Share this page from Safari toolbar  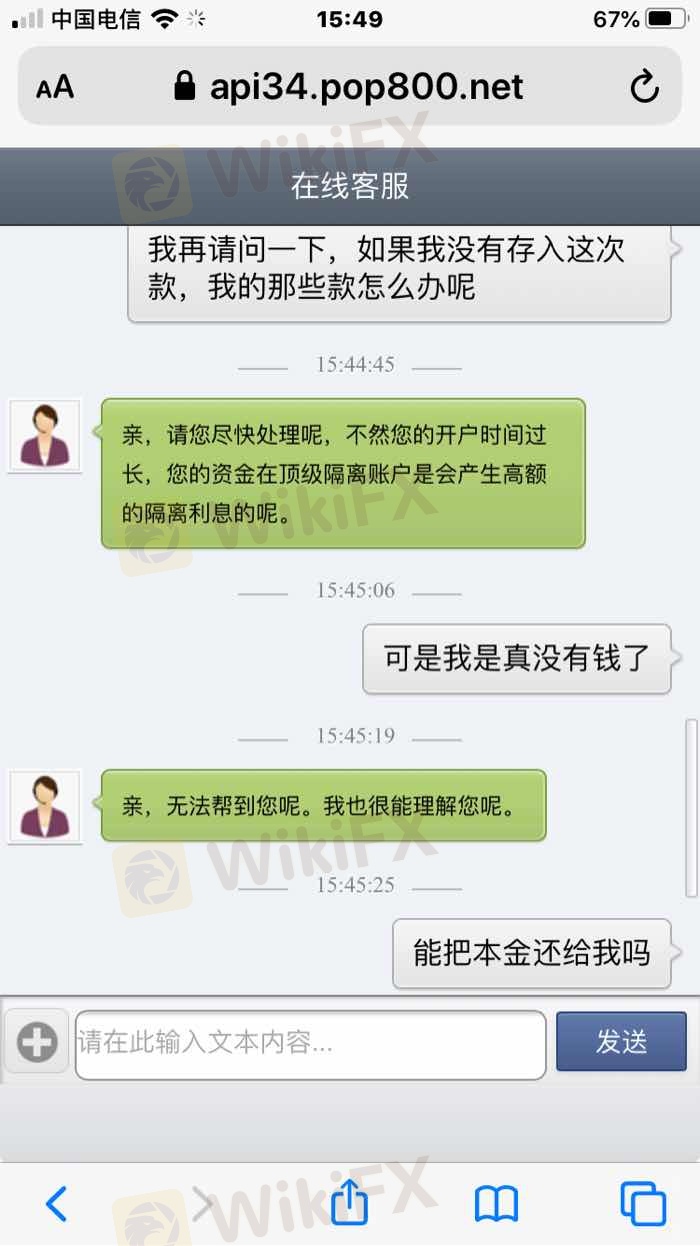click(x=349, y=1203)
